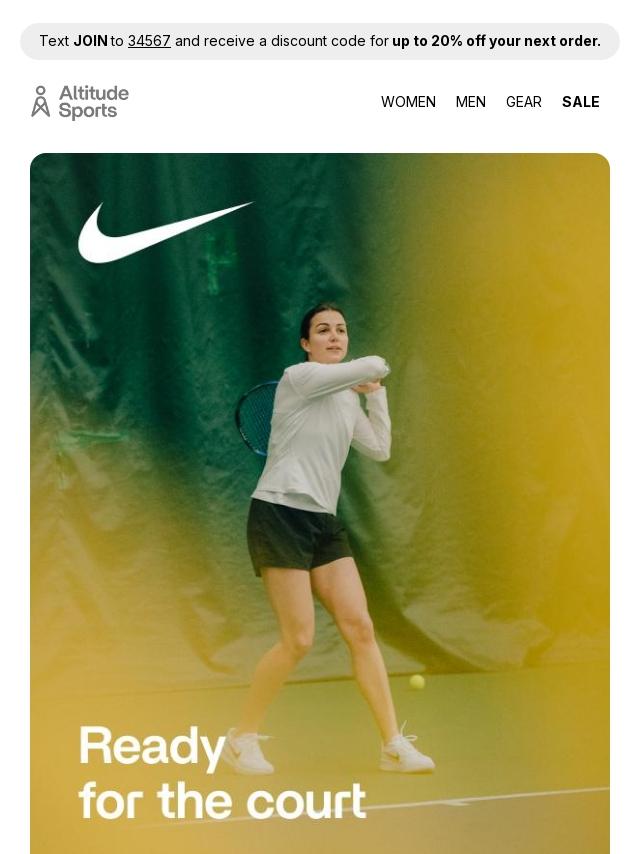Viewport: 640px width, 854px height.
Task: Open the Ready for the court banner
Action: pyautogui.click(x=320, y=500)
